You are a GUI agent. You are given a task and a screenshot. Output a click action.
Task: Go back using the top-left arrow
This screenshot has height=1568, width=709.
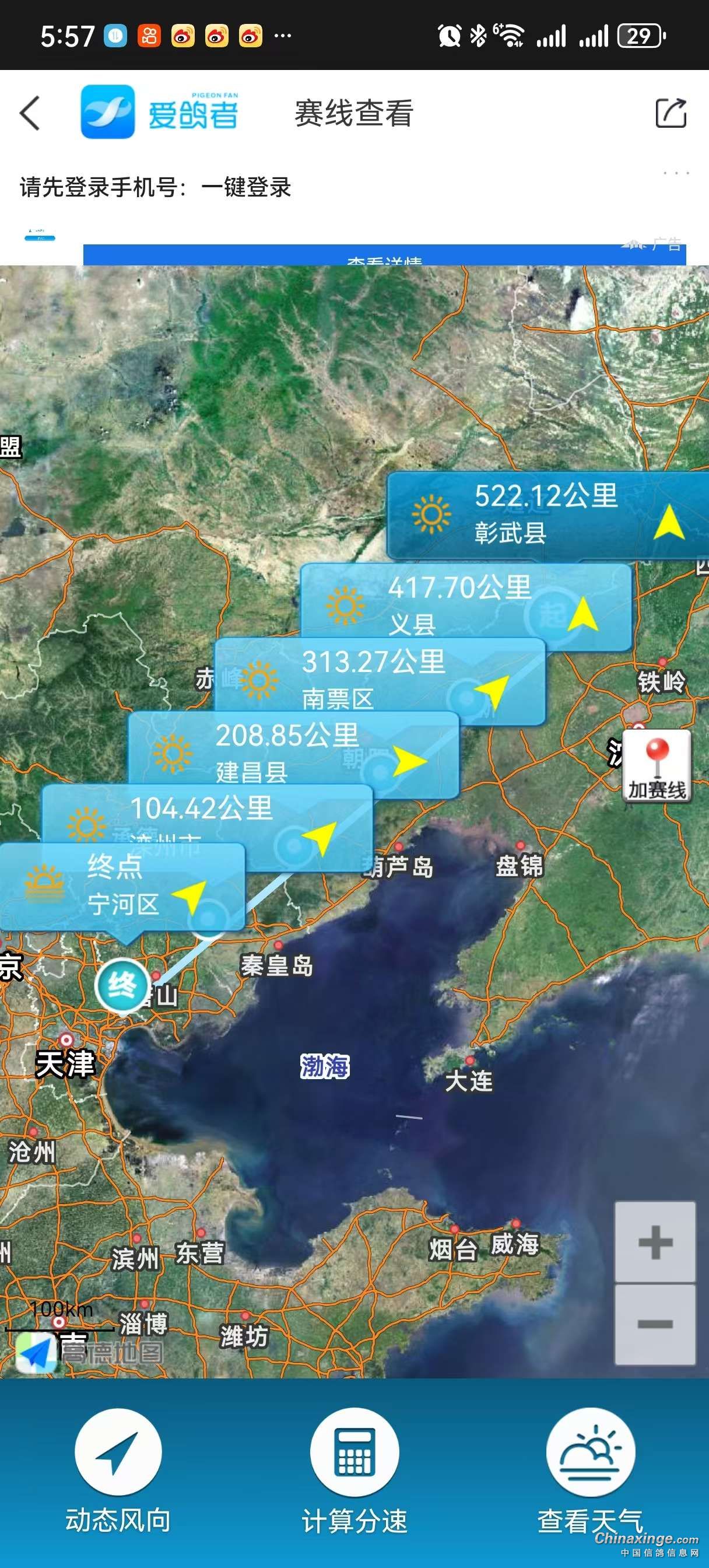pos(30,113)
